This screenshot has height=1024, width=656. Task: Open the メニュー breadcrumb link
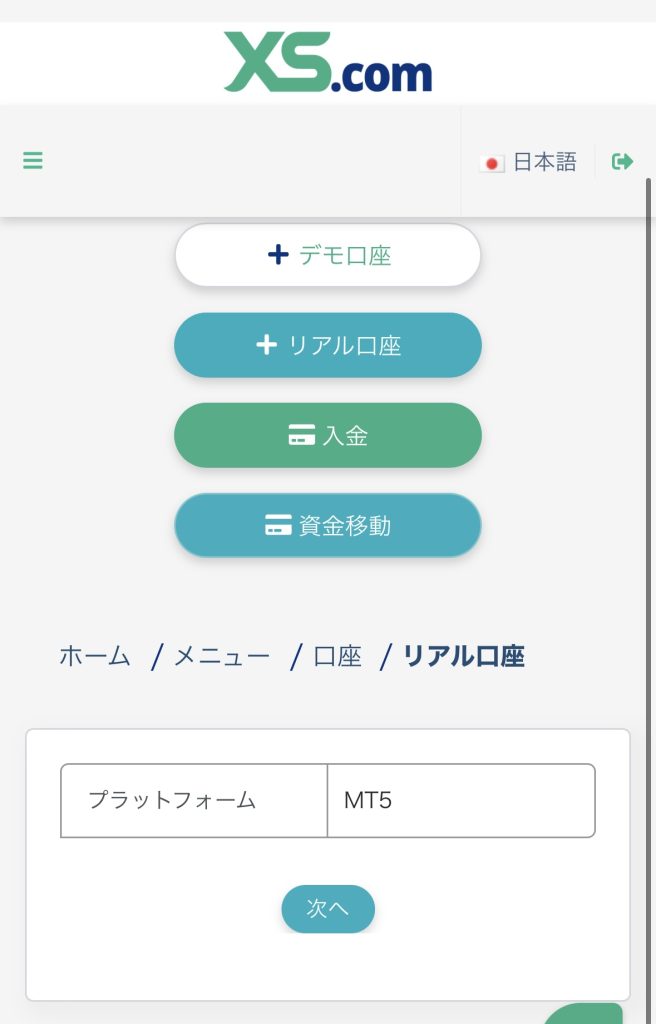tap(222, 656)
